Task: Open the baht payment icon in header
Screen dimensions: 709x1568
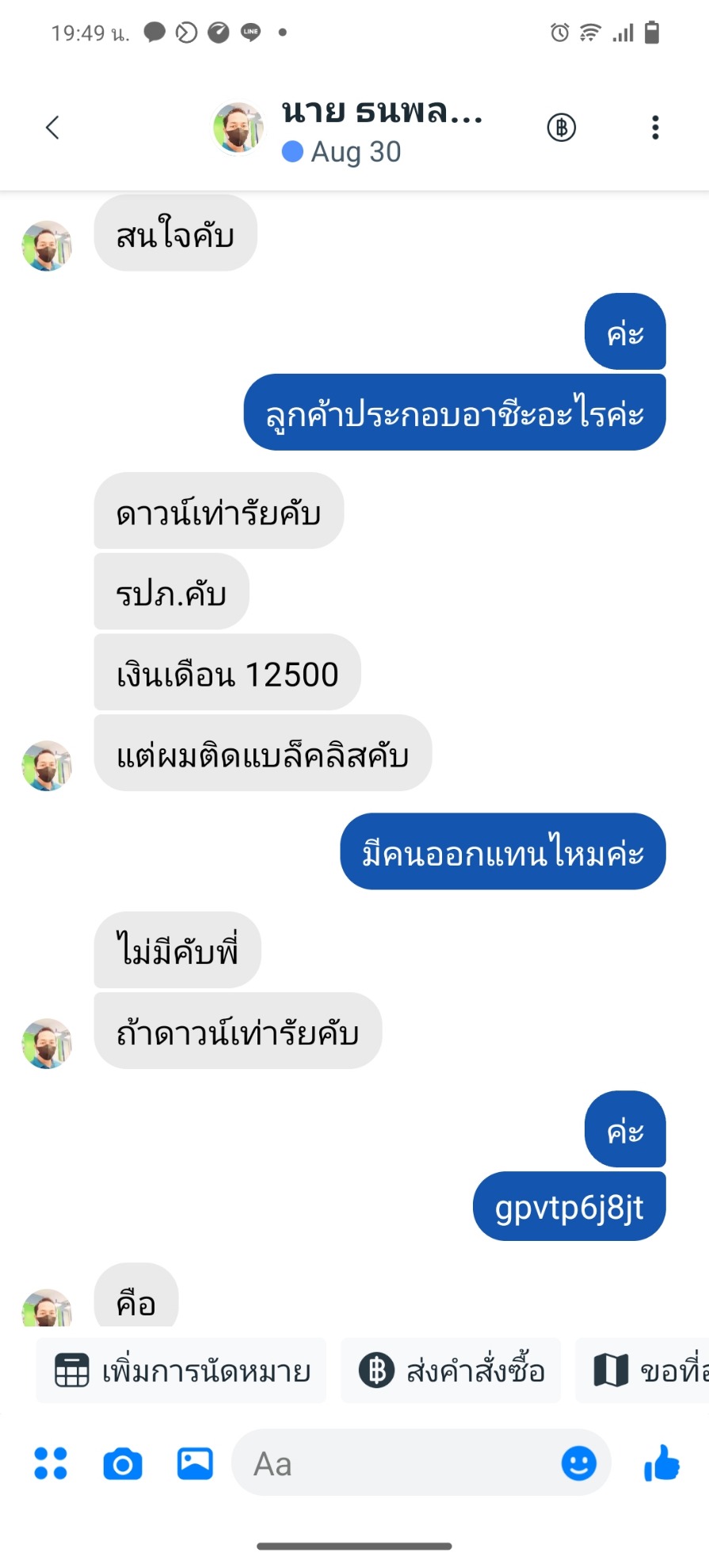Action: point(562,127)
